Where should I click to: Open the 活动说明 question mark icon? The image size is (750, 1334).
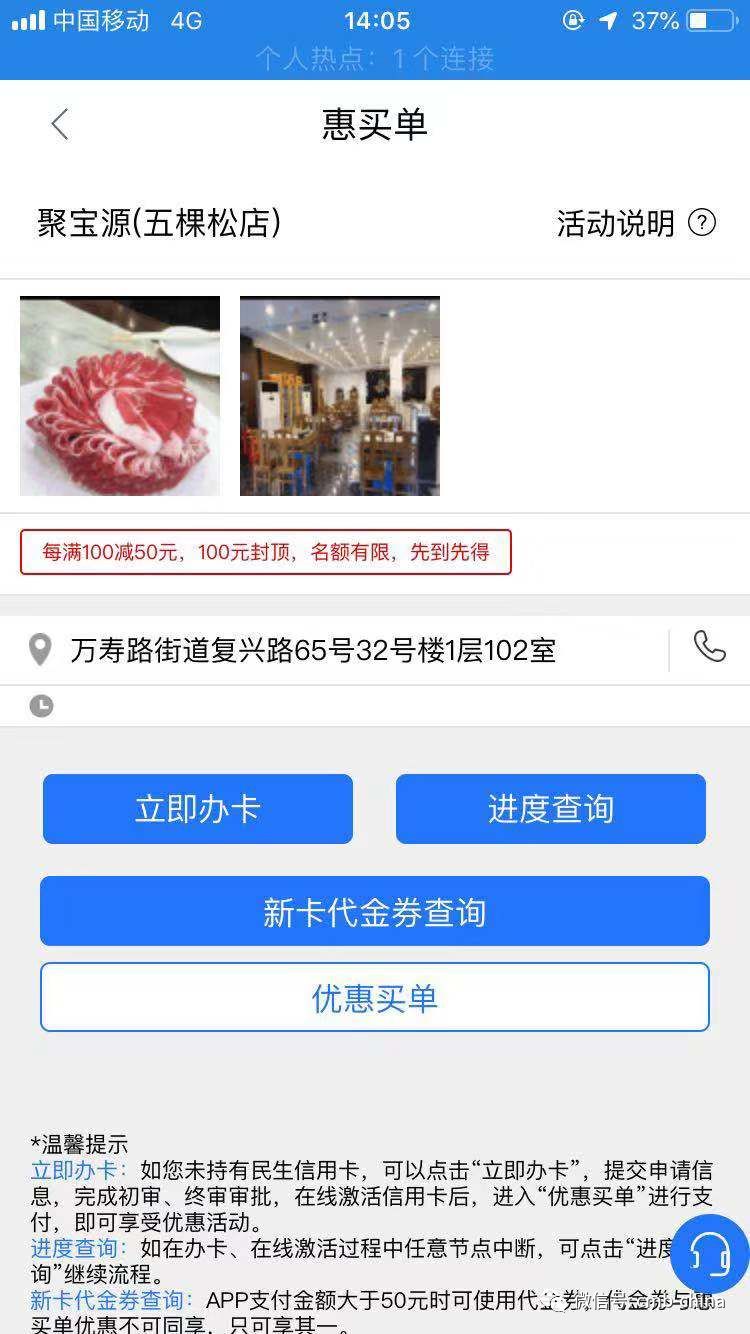(x=703, y=224)
